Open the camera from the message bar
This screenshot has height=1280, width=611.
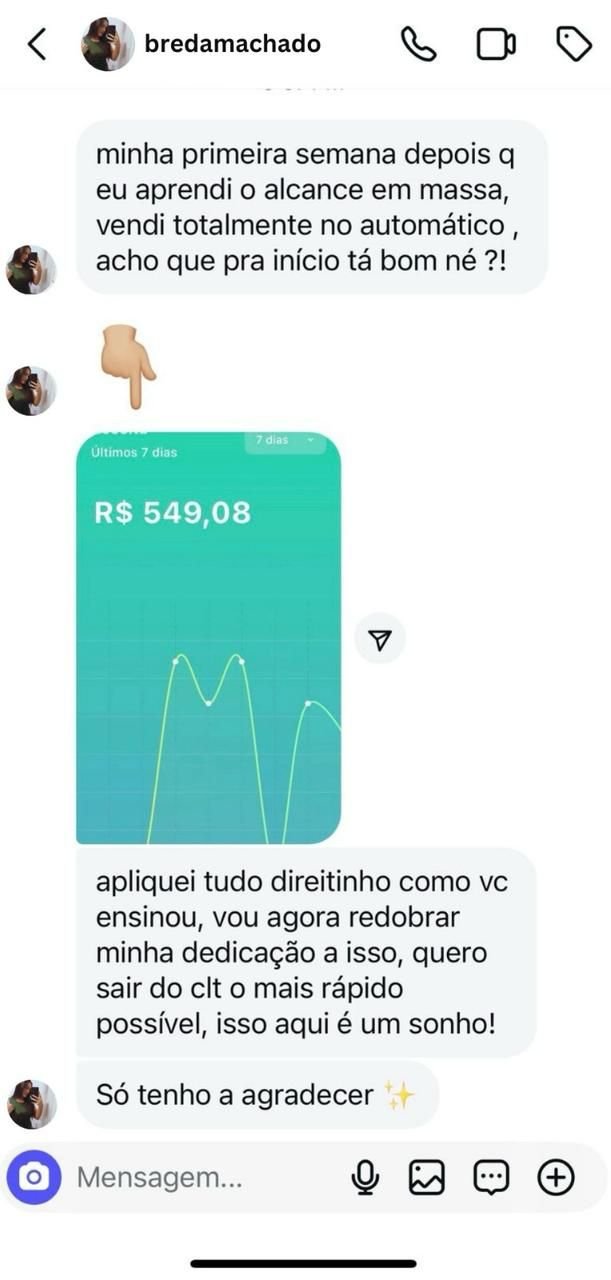tap(34, 1177)
